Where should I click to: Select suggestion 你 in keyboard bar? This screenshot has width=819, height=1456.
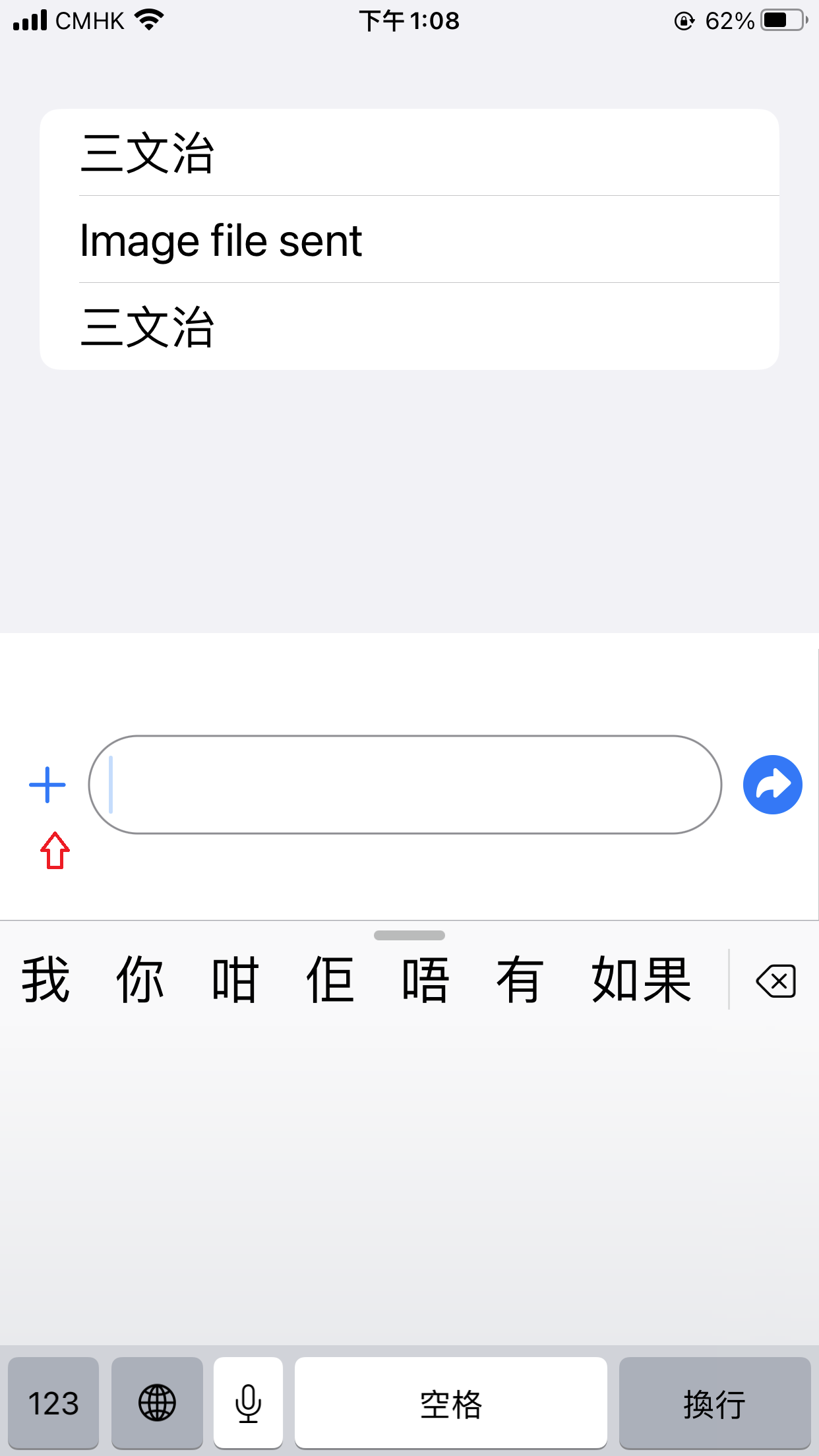pyautogui.click(x=140, y=980)
